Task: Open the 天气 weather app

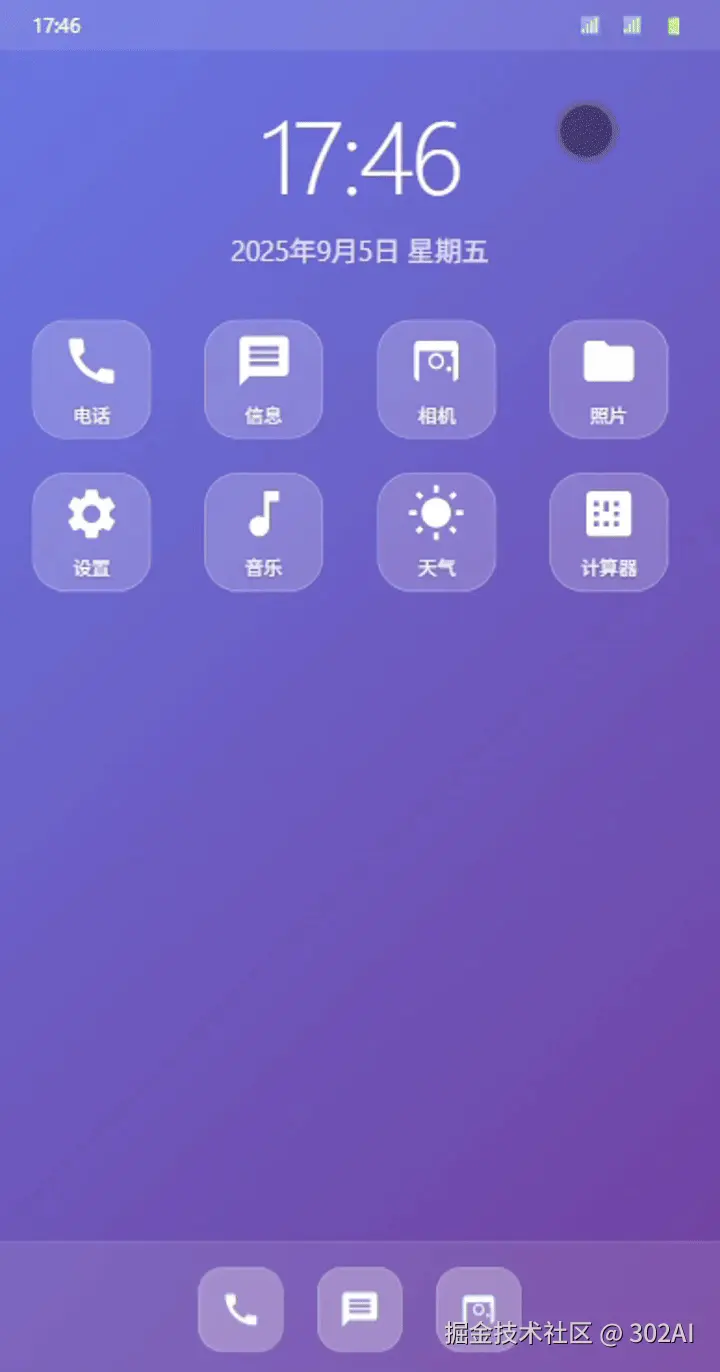Action: click(x=436, y=532)
